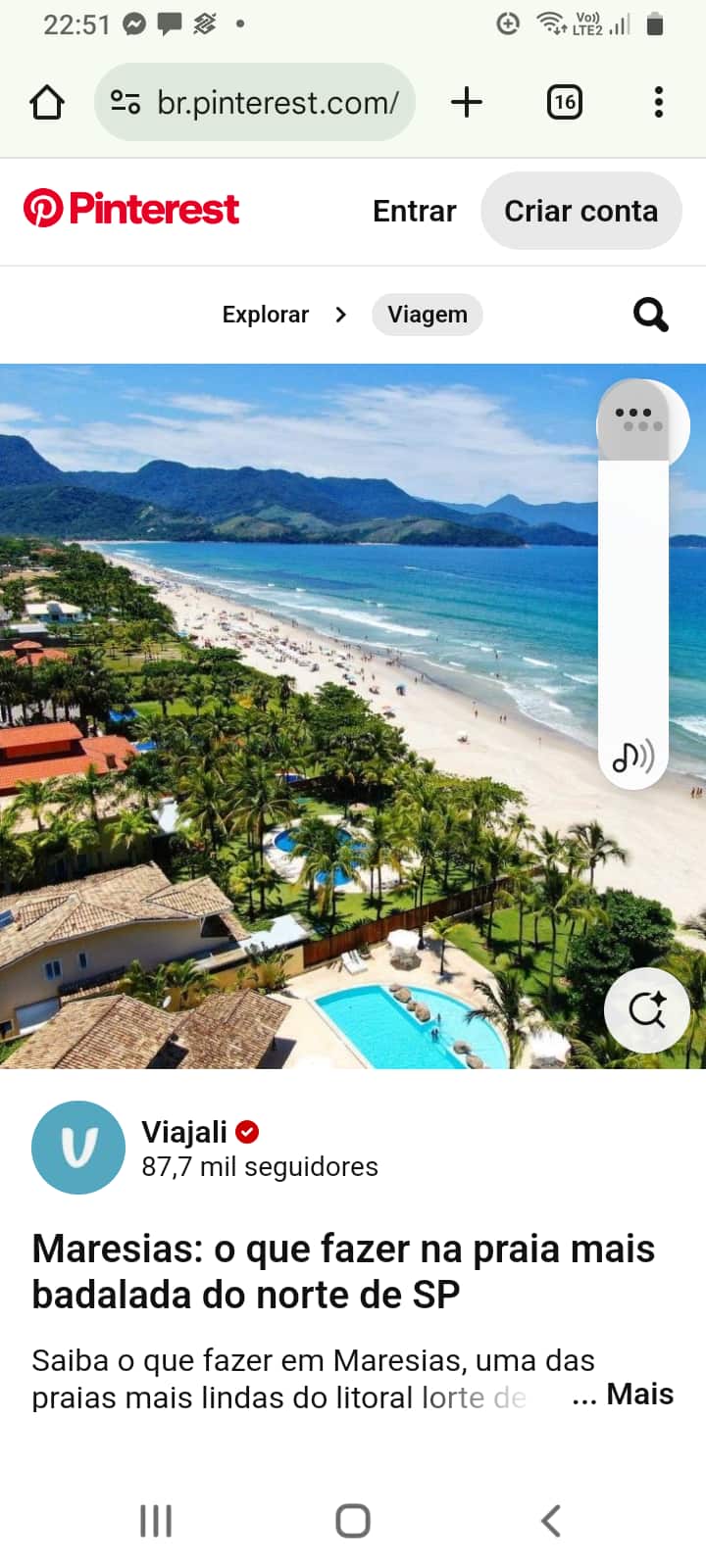
Task: Start visual search on the pin image
Action: tap(647, 1009)
